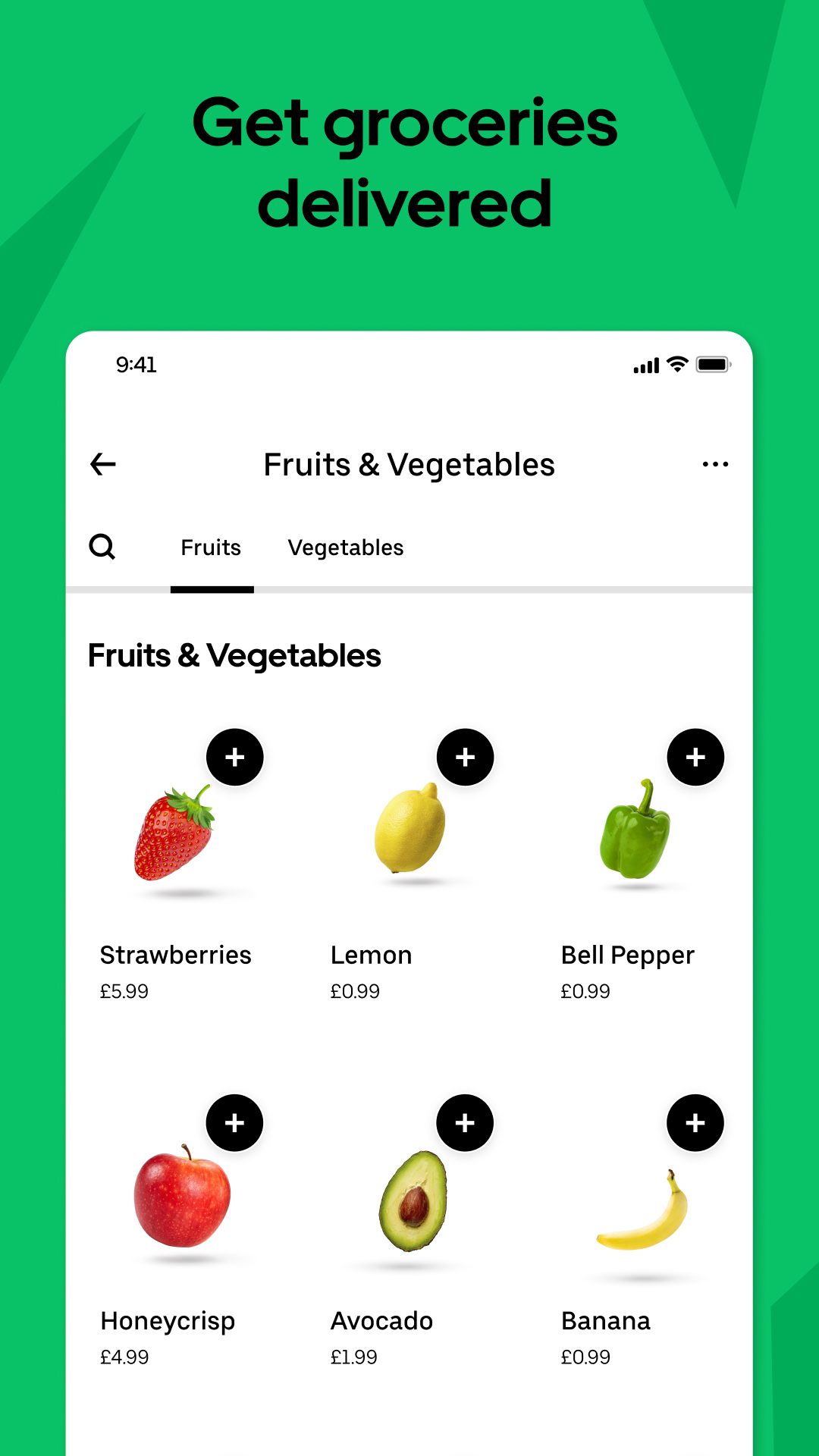Tap the cellular signal indicator
Viewport: 819px width, 1456px height.
644,365
